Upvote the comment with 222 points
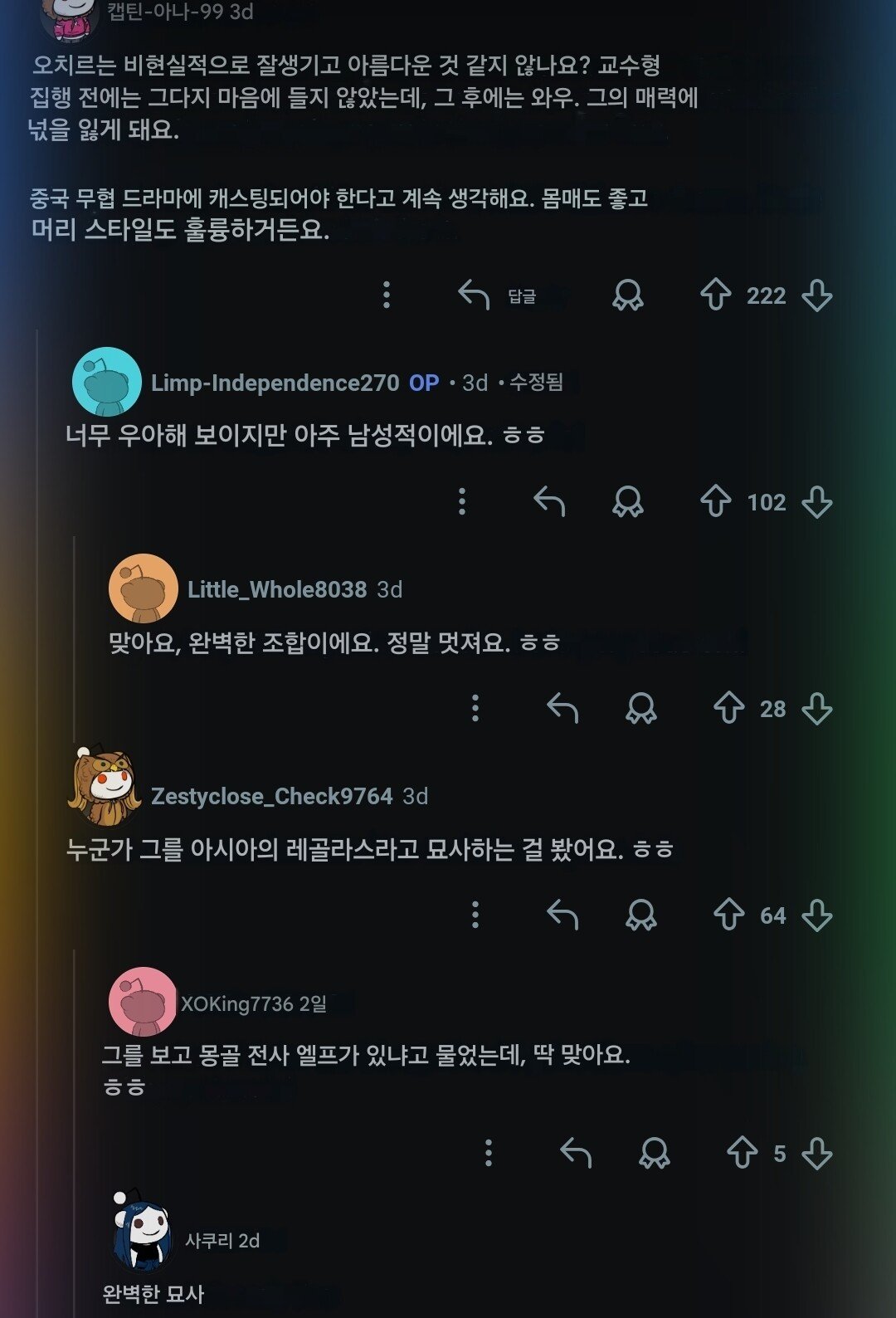 [715, 295]
